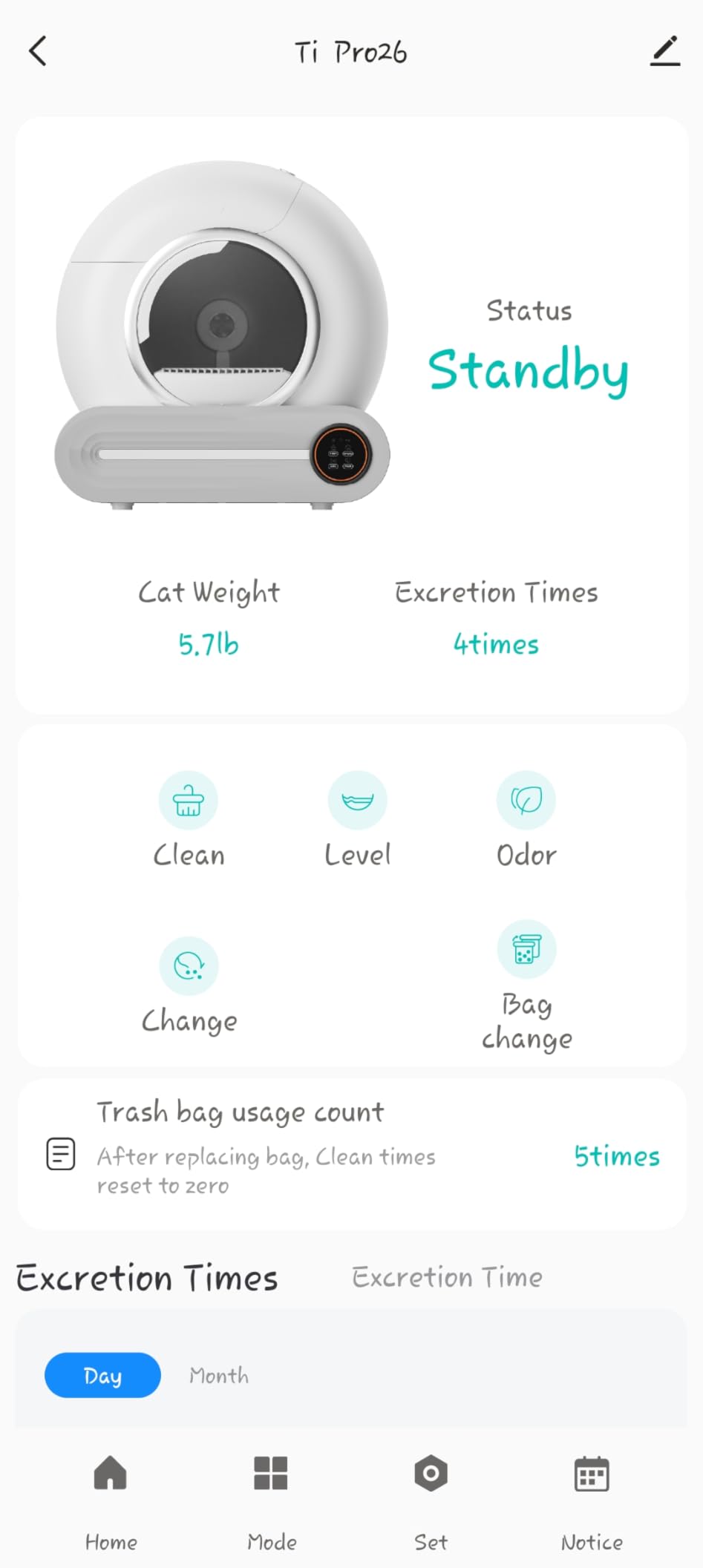Tap the litter box device image
The width and height of the screenshot is (703, 1568).
tap(221, 334)
